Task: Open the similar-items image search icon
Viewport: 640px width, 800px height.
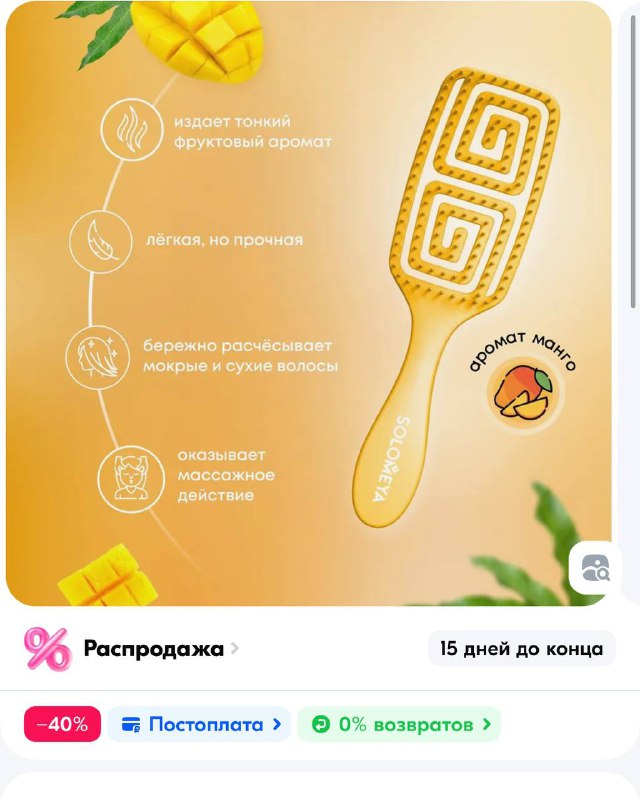Action: [x=595, y=569]
